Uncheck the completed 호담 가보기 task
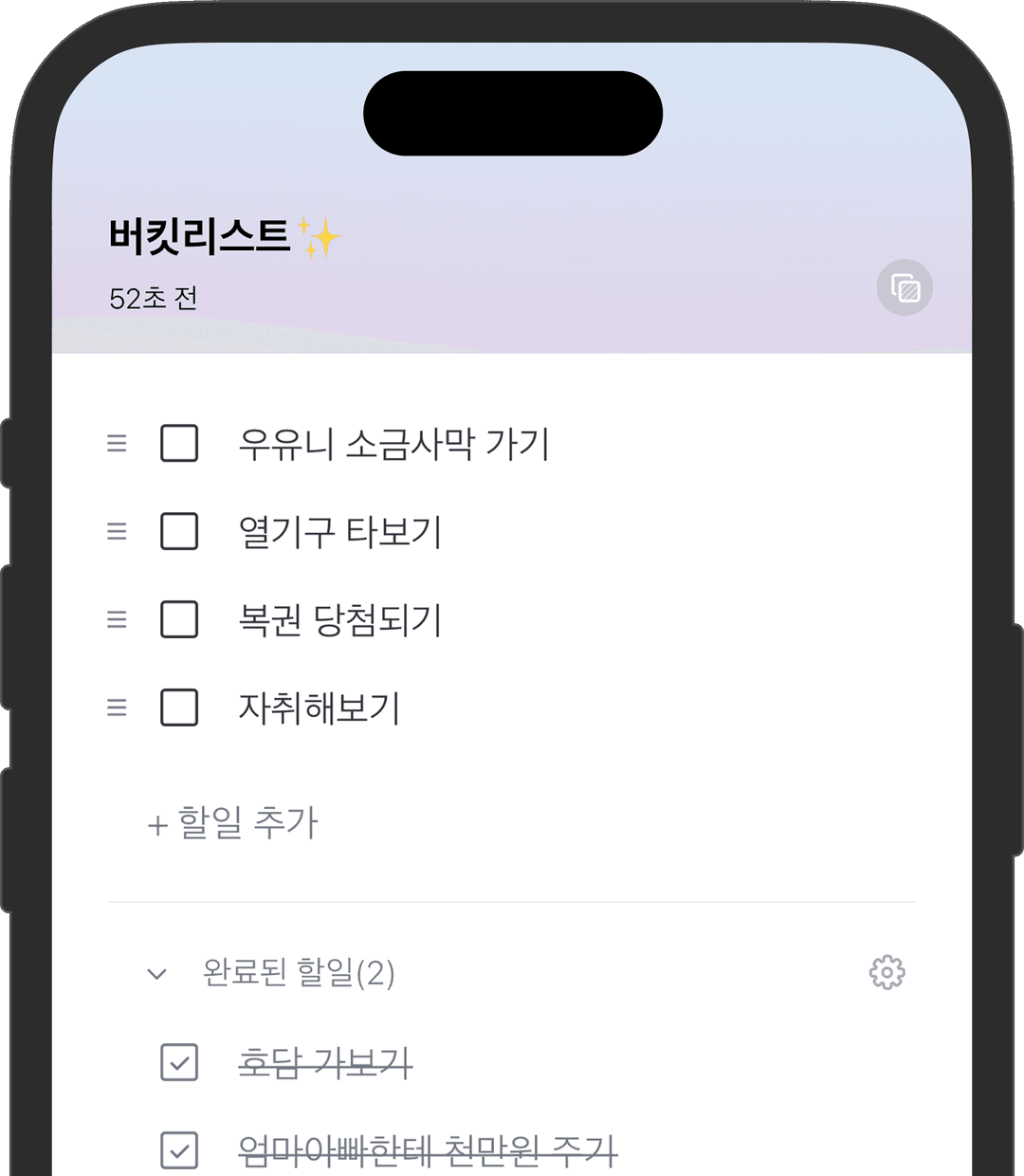Viewport: 1024px width, 1176px height. (179, 1062)
